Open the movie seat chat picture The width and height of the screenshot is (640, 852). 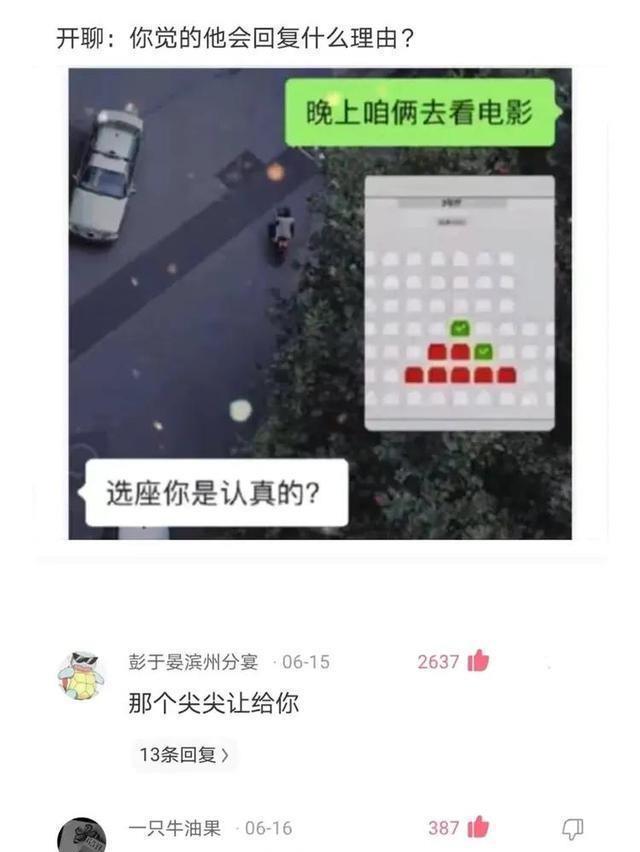(x=320, y=303)
